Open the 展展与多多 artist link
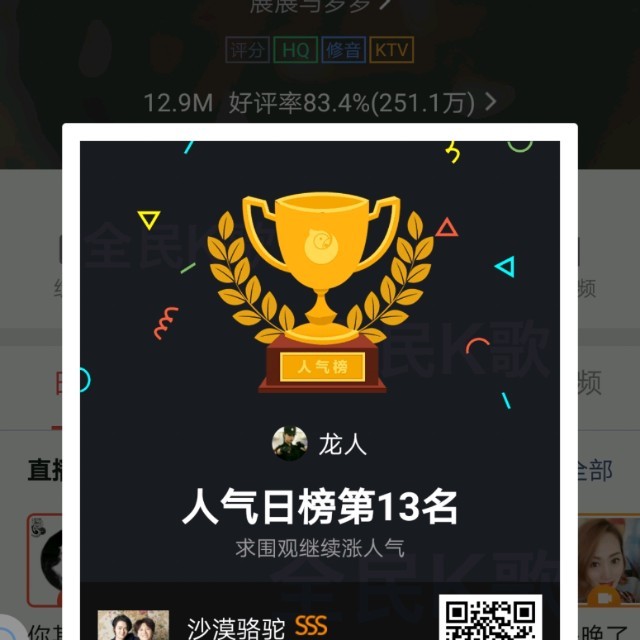The image size is (640, 640). click(x=318, y=6)
